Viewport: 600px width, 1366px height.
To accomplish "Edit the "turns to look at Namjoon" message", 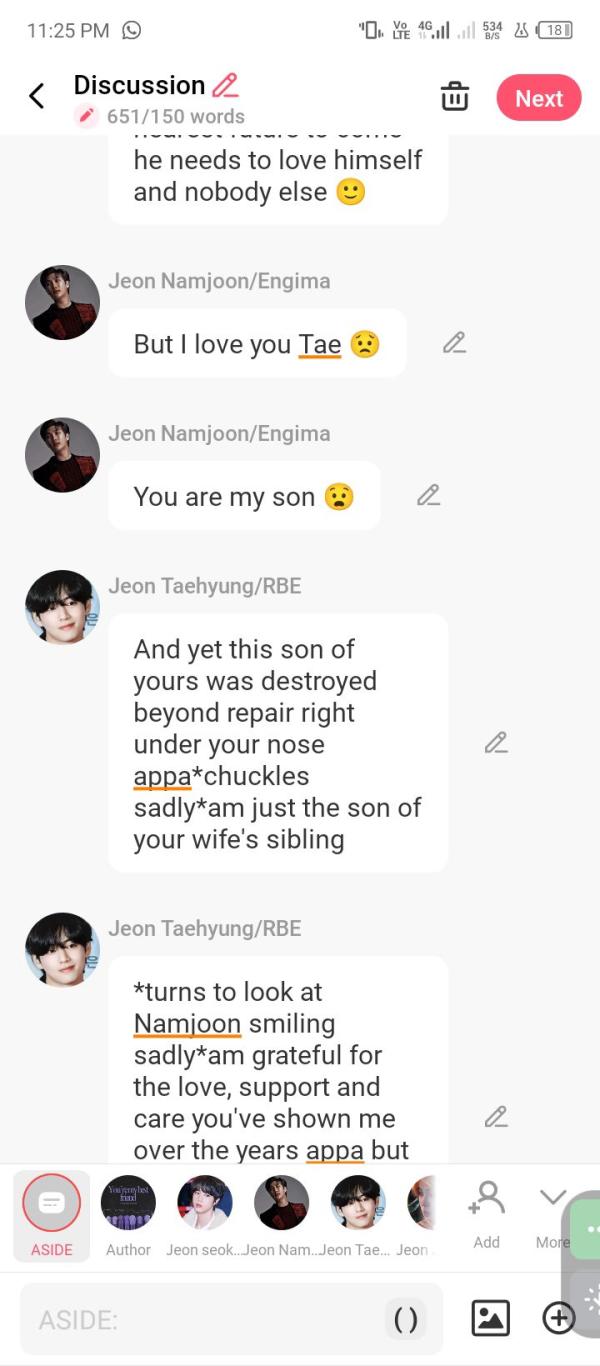I will tap(496, 1117).
